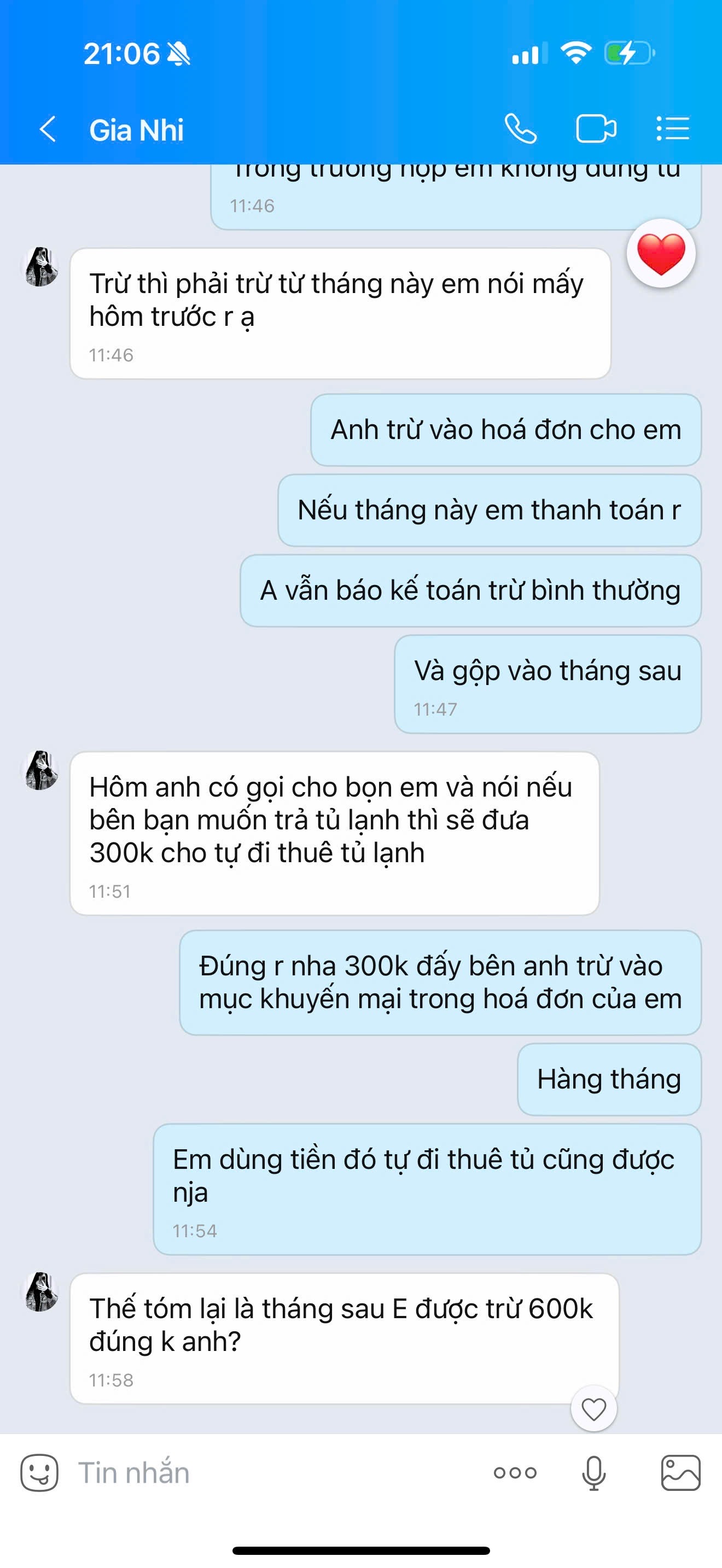Open the red heart reaction on the message
The width and height of the screenshot is (722, 1568).
pos(661,253)
